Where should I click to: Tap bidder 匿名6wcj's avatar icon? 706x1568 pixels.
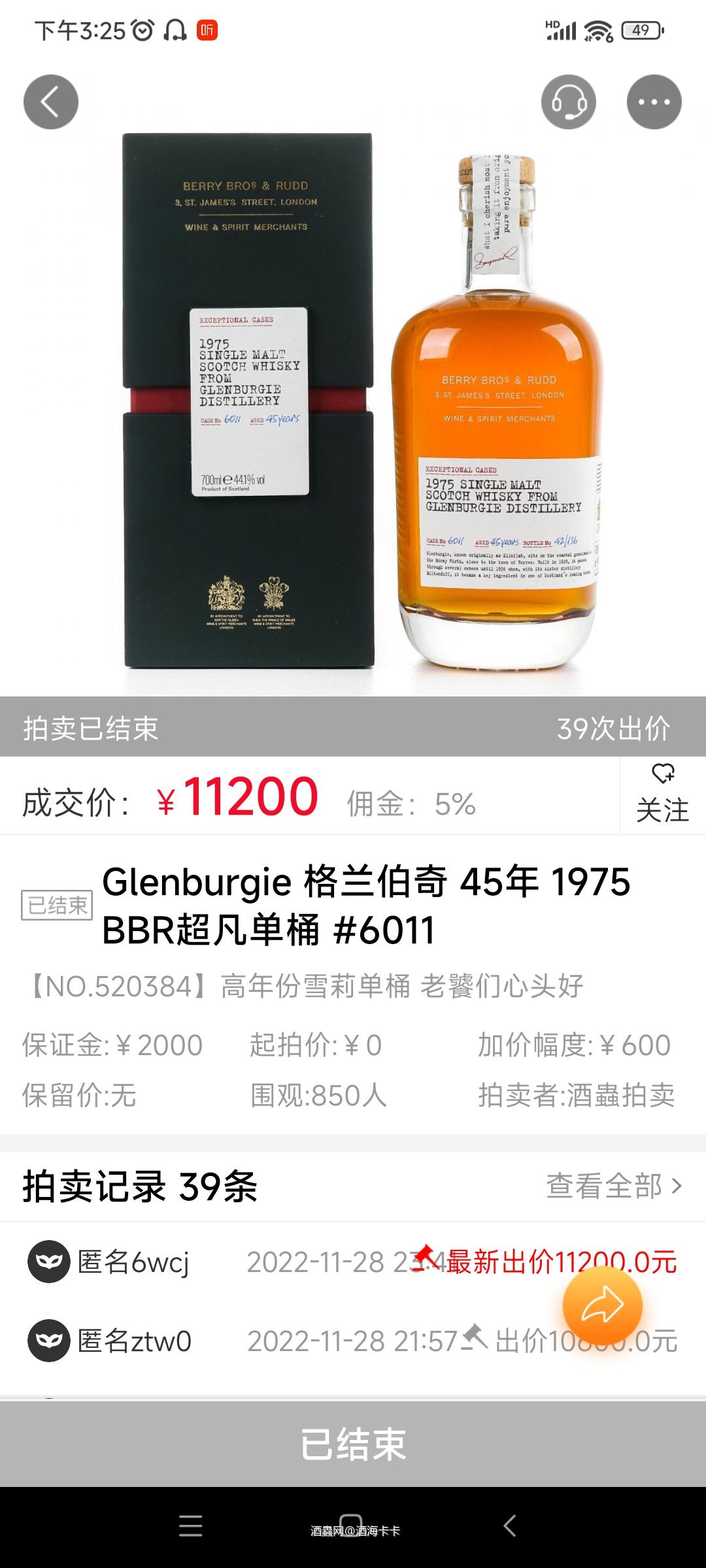pos(48,1261)
